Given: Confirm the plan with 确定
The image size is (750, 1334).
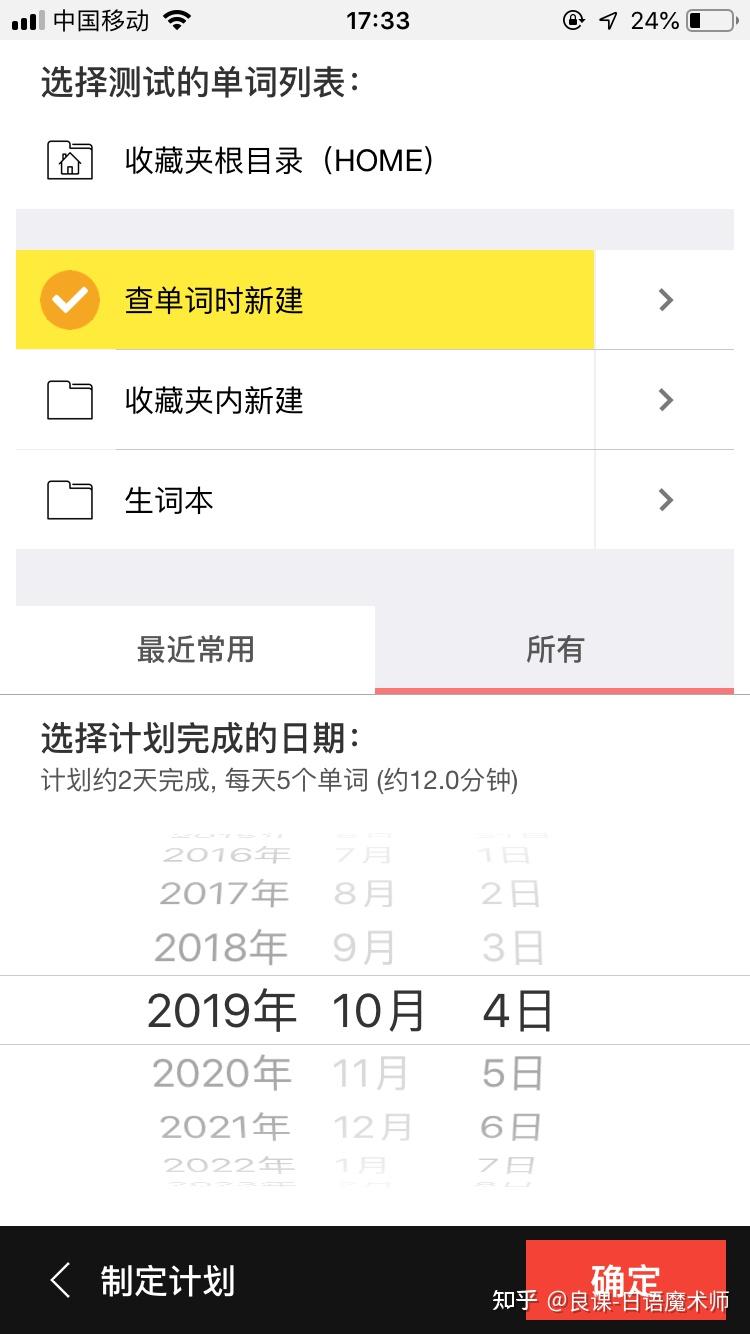Looking at the screenshot, I should coord(626,1280).
